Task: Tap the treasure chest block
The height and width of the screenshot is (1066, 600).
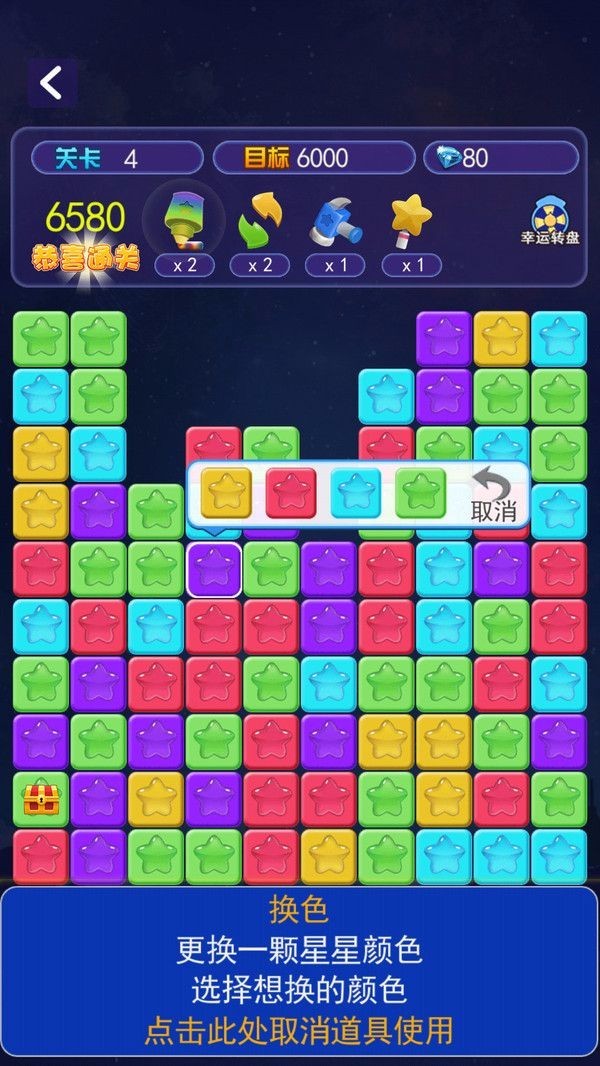Action: pos(41,799)
